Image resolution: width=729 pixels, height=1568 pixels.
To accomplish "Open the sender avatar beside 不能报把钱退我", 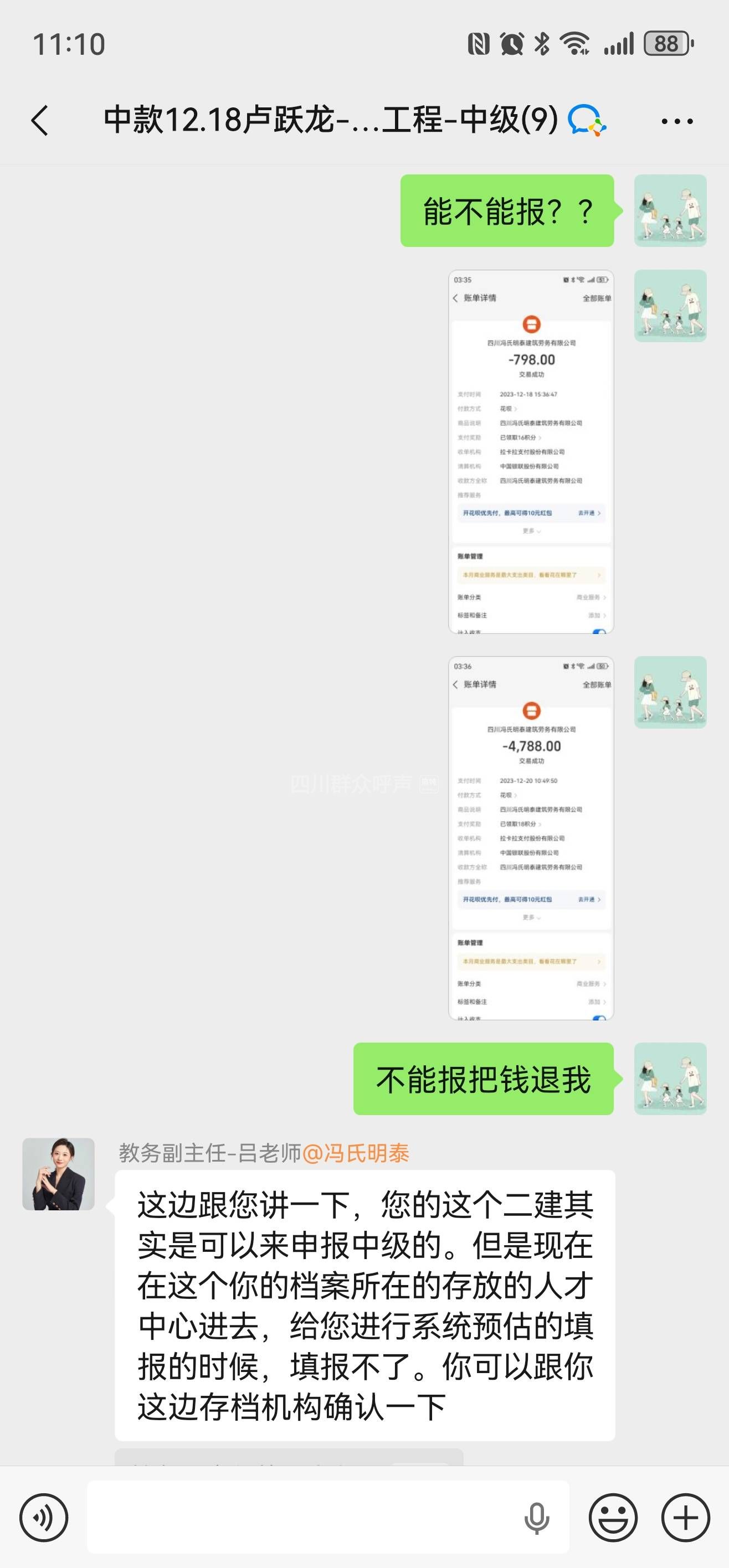I will [670, 1079].
